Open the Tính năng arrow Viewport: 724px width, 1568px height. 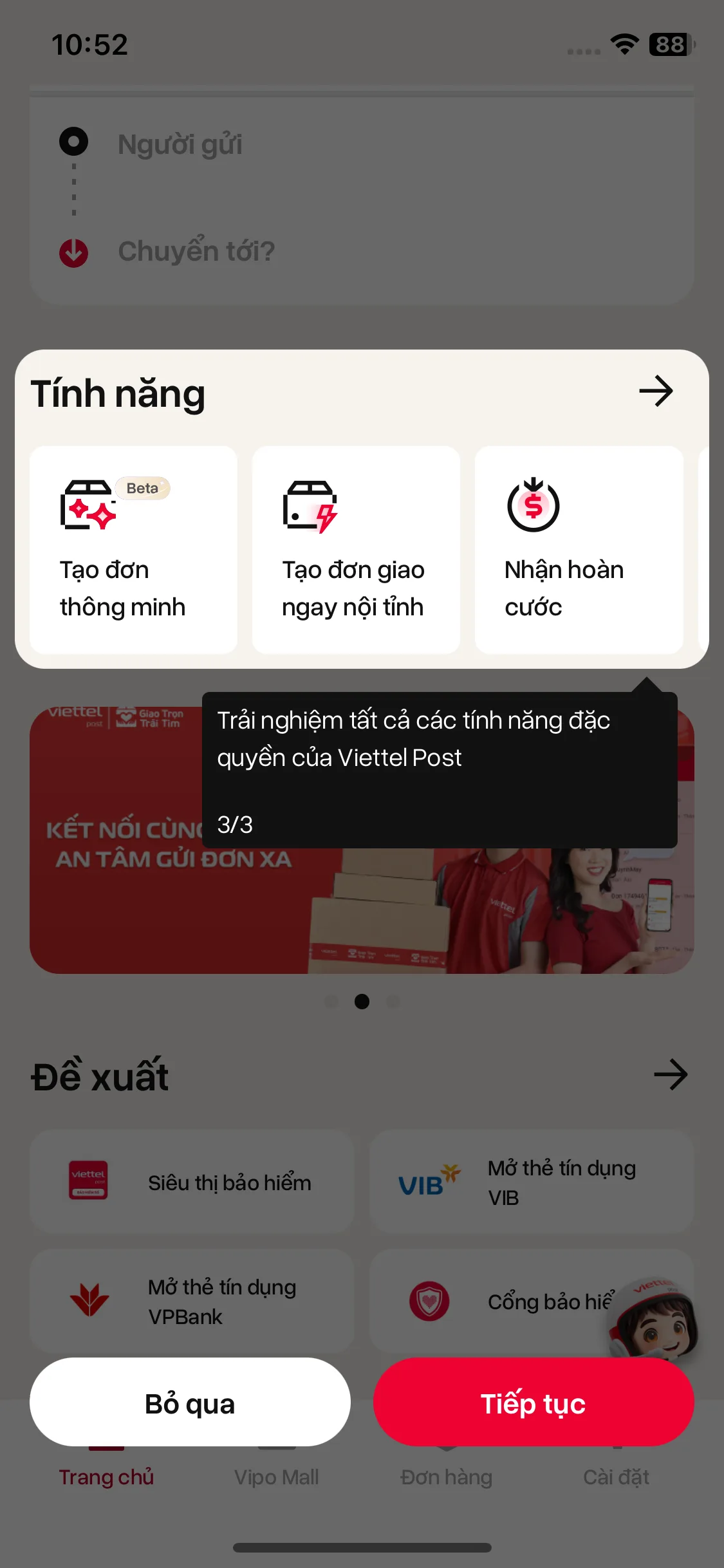(x=655, y=391)
